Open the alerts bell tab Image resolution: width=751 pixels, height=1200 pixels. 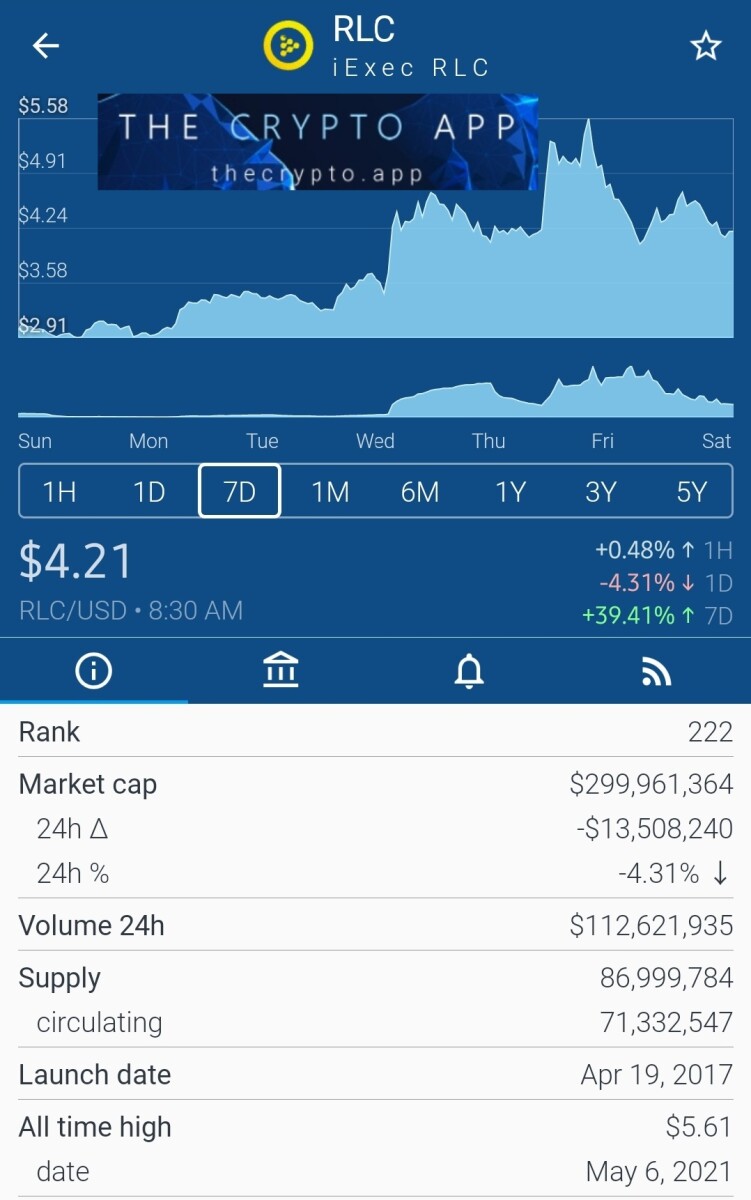coord(469,672)
